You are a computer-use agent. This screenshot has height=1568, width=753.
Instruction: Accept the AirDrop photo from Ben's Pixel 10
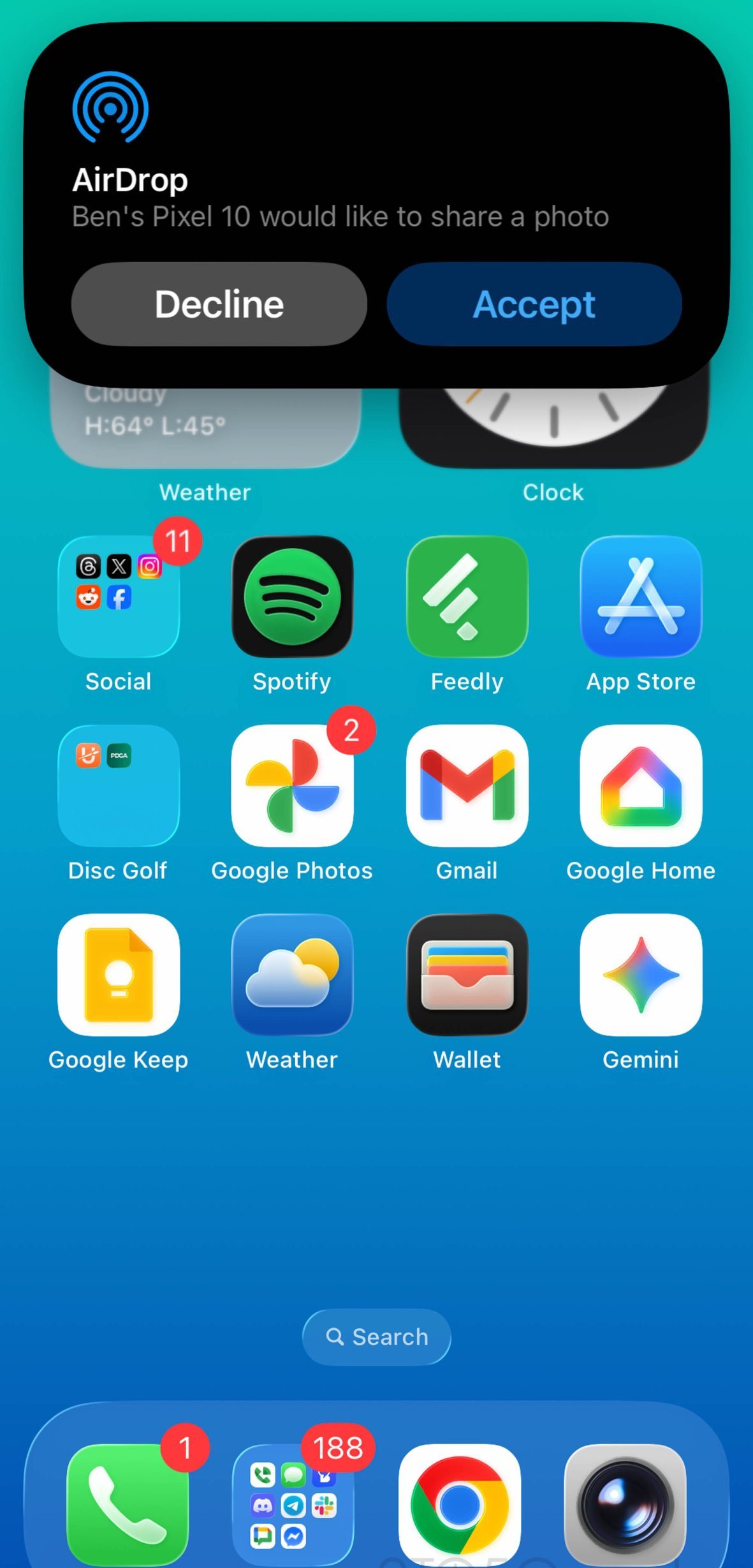pyautogui.click(x=534, y=304)
